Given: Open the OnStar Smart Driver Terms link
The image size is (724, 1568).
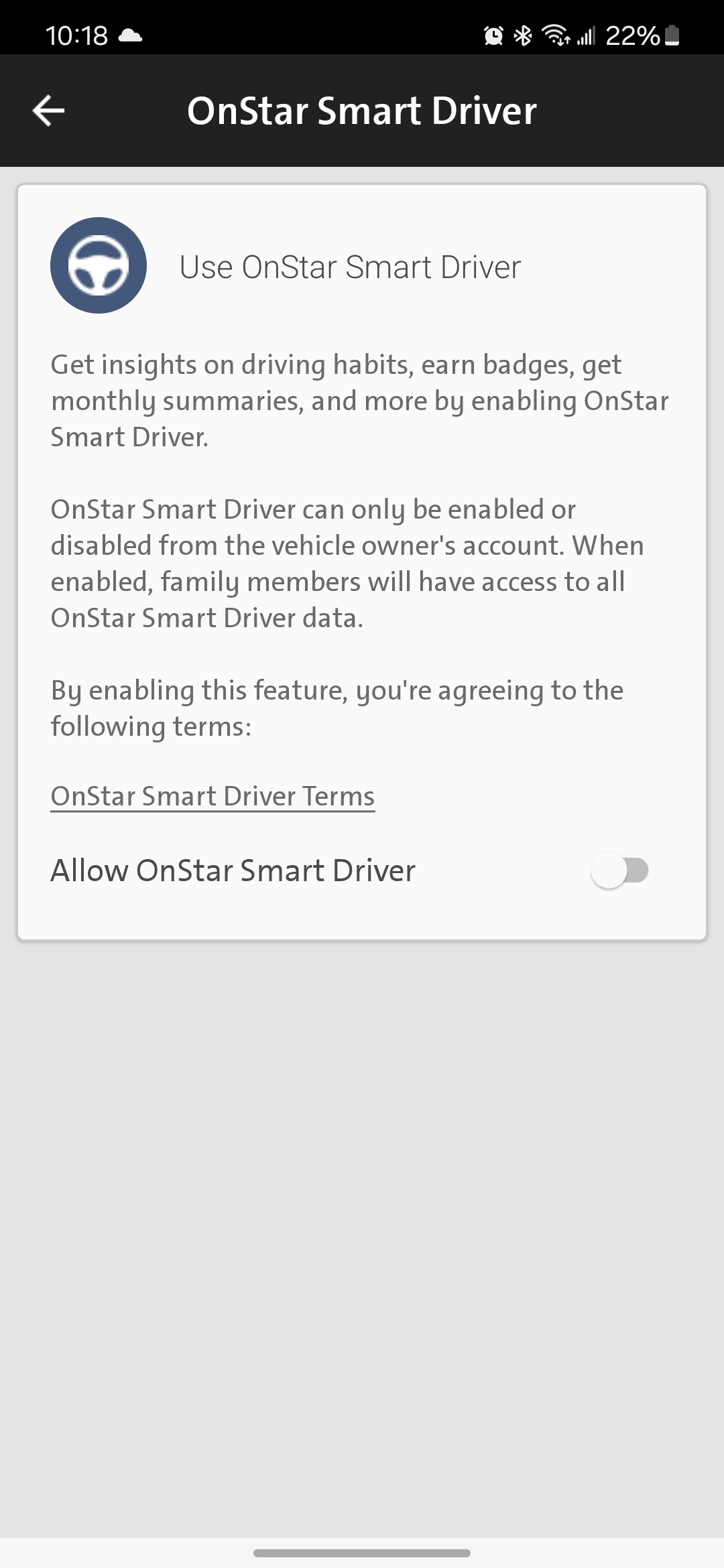Looking at the screenshot, I should click(x=213, y=796).
